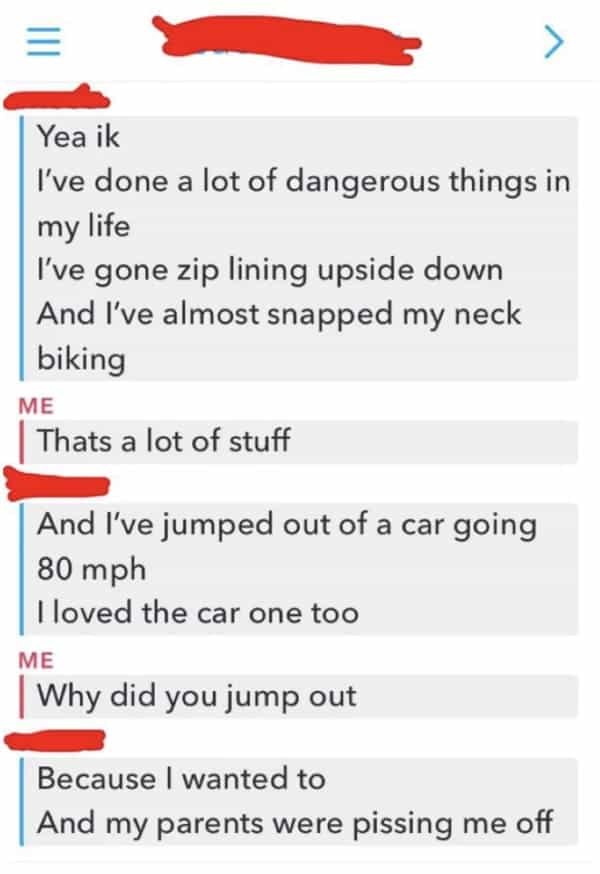This screenshot has width=600, height=874.
Task: Tap the right chevron arrow in header
Action: pyautogui.click(x=555, y=41)
